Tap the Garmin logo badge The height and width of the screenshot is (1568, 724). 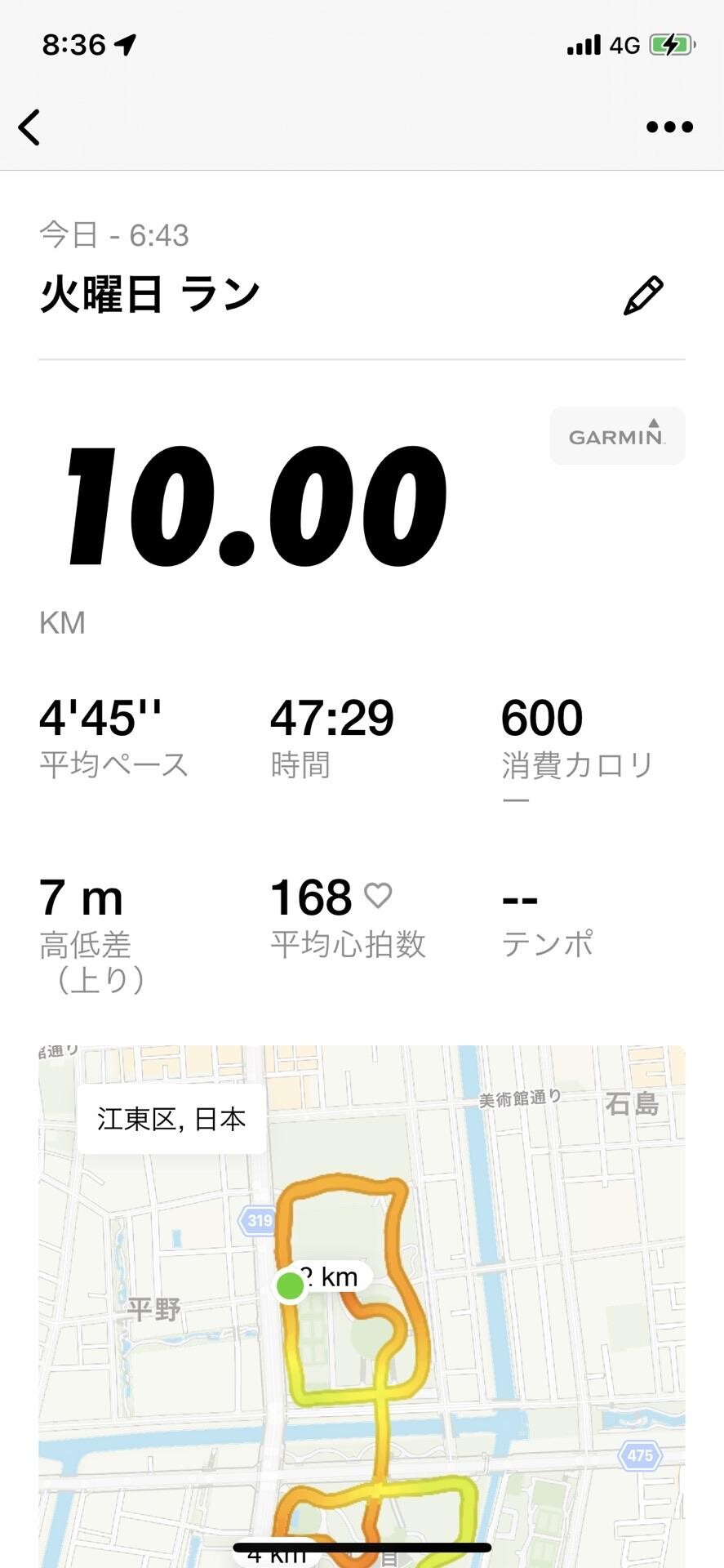point(617,435)
